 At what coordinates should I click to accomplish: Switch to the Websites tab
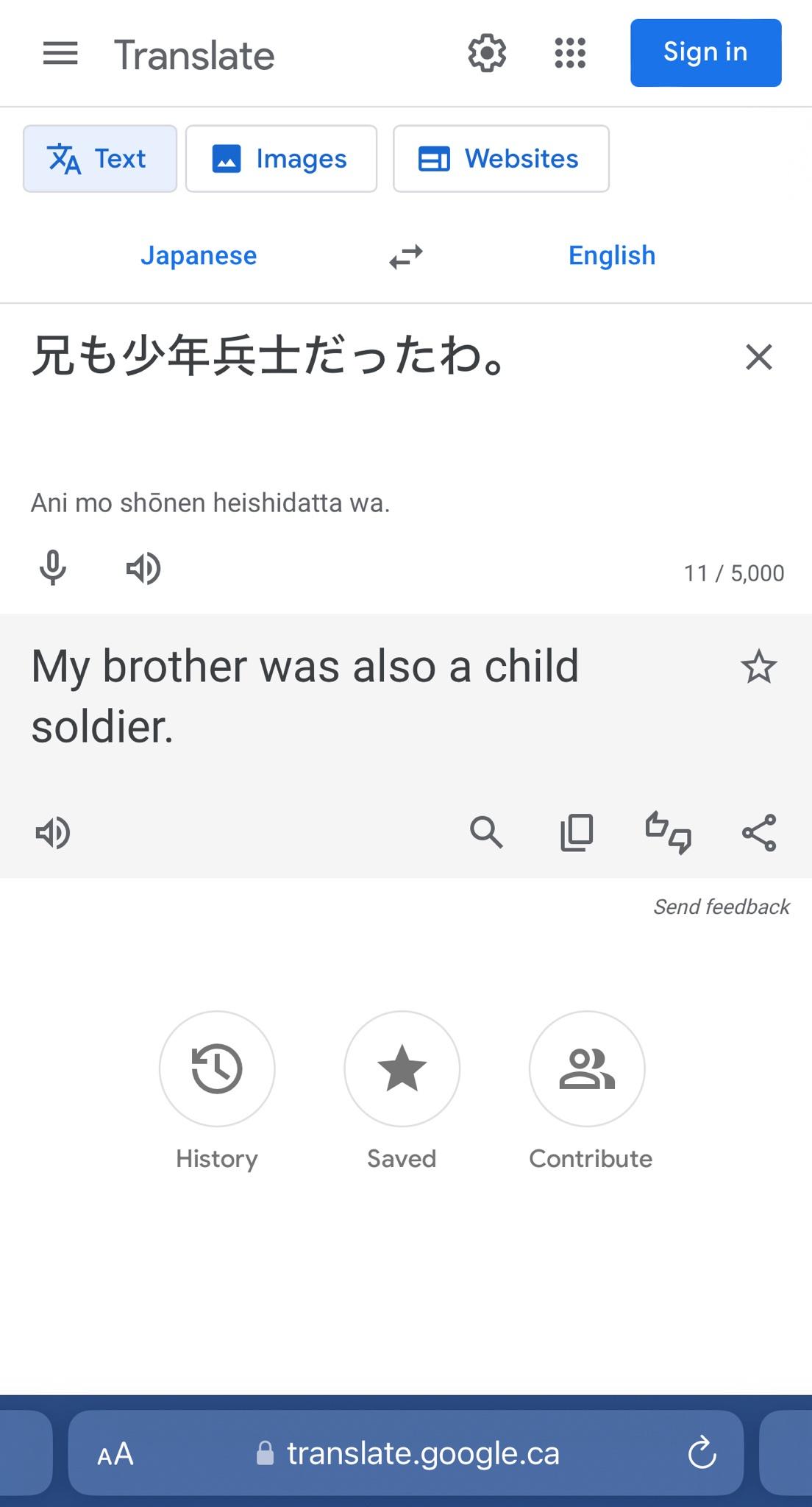coord(501,159)
